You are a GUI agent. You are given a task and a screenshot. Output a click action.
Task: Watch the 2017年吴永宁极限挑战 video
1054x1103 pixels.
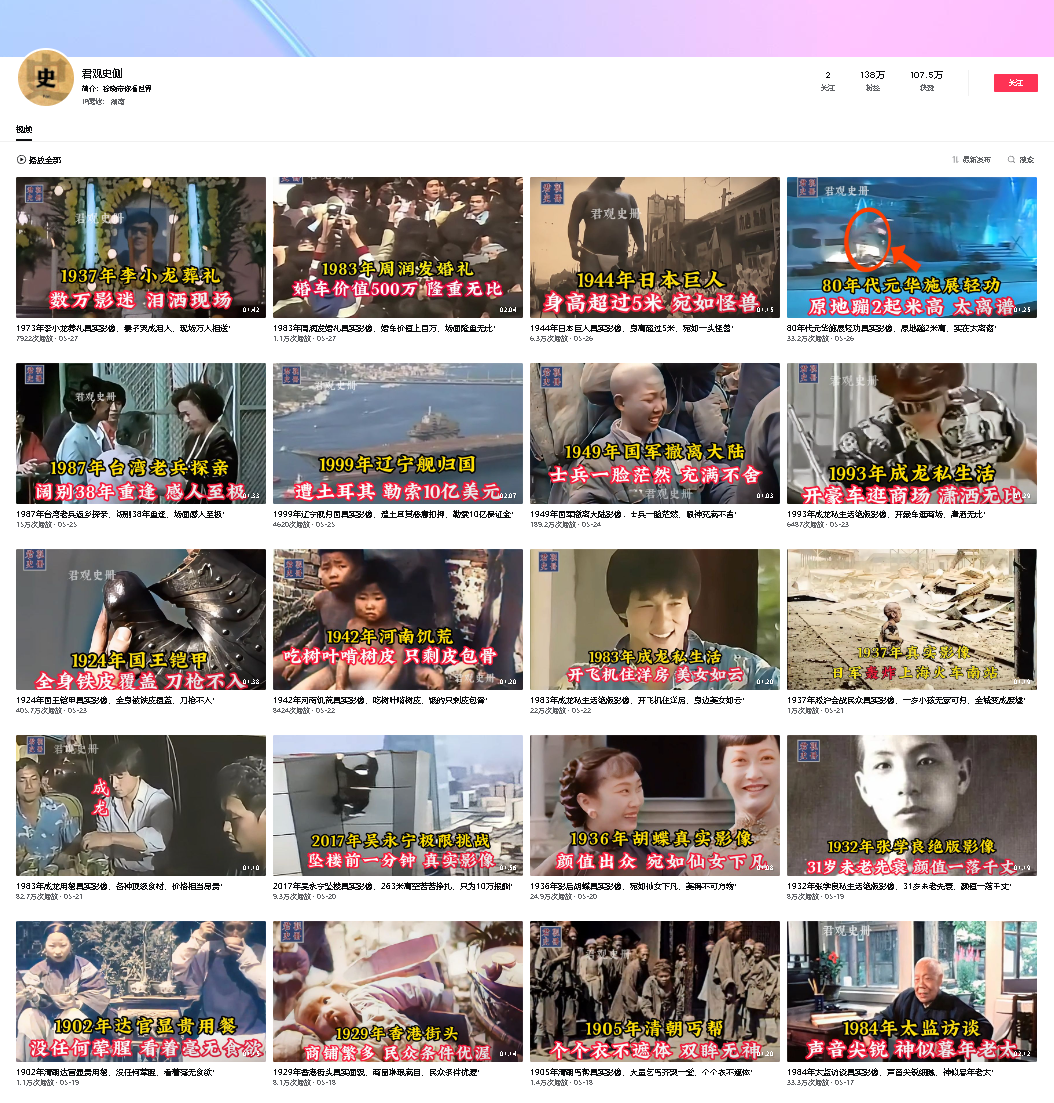click(x=398, y=805)
